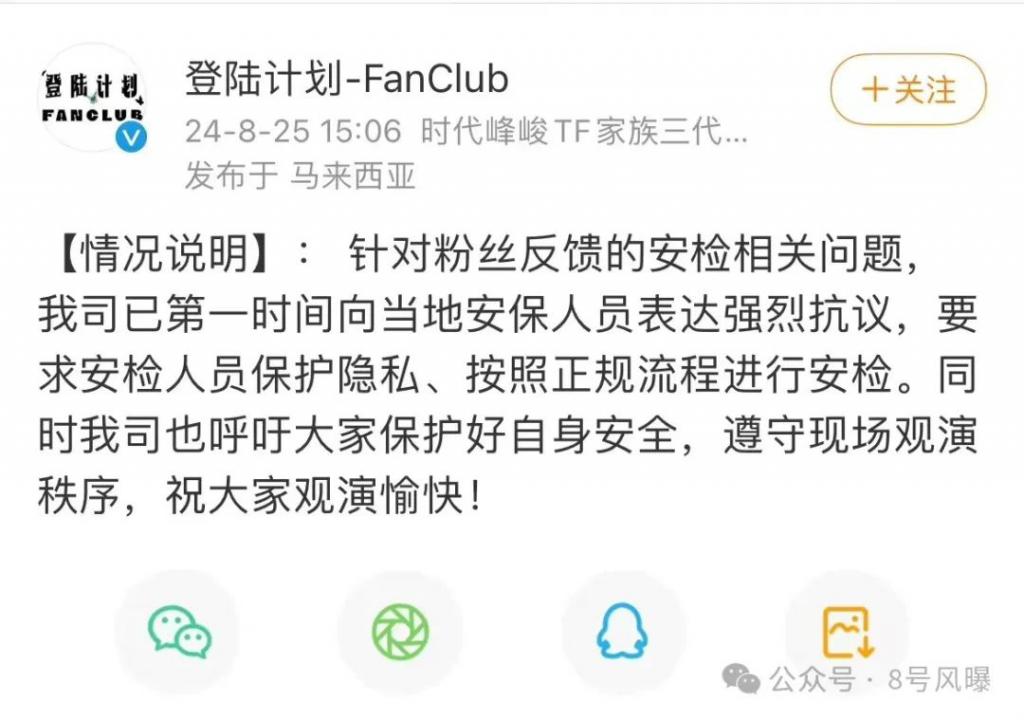This screenshot has height=720, width=1024.
Task: Share the post to WeChat Moments
Action: 400,633
